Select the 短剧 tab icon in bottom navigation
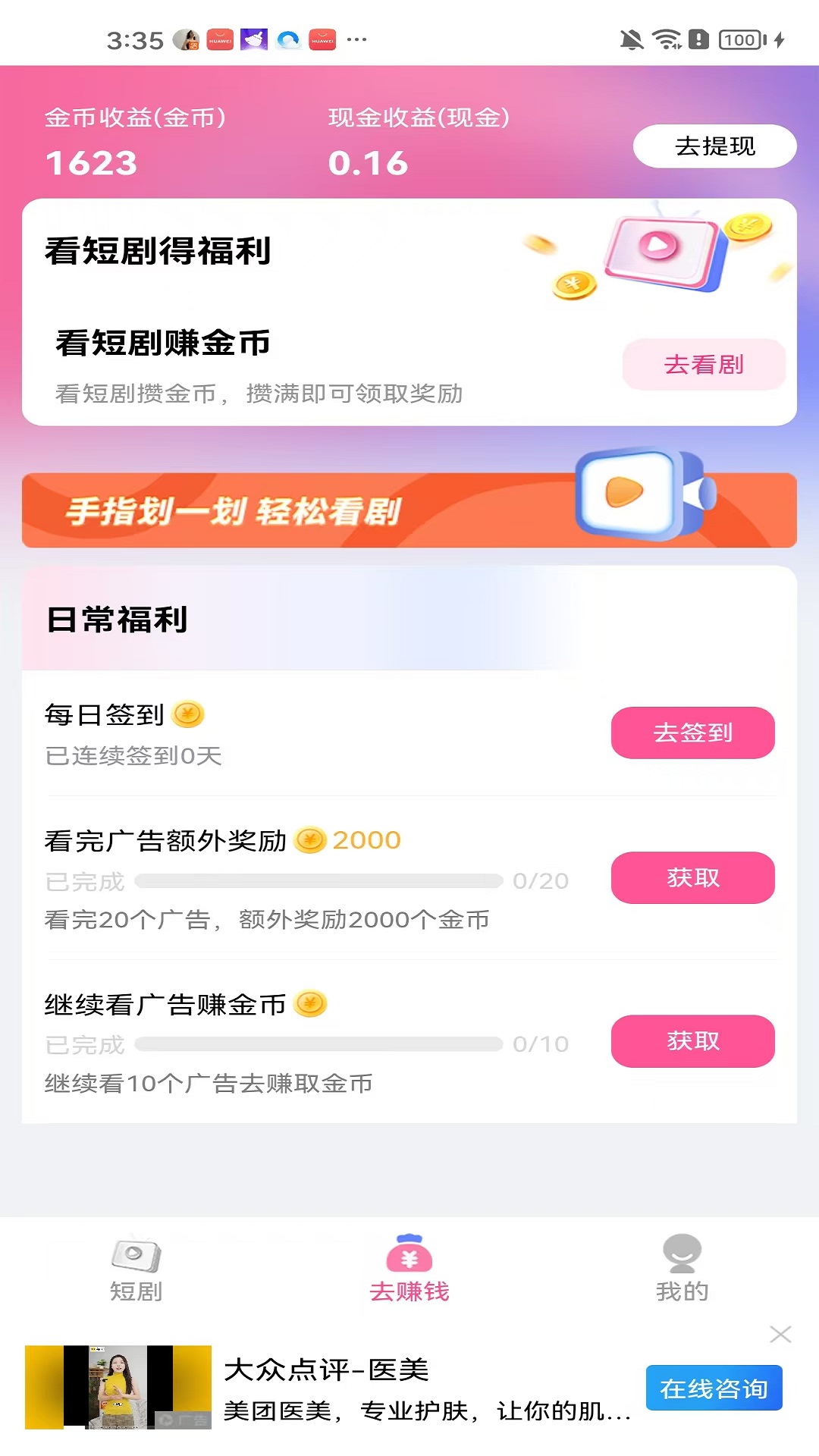Image resolution: width=819 pixels, height=1456 pixels. 136,1256
